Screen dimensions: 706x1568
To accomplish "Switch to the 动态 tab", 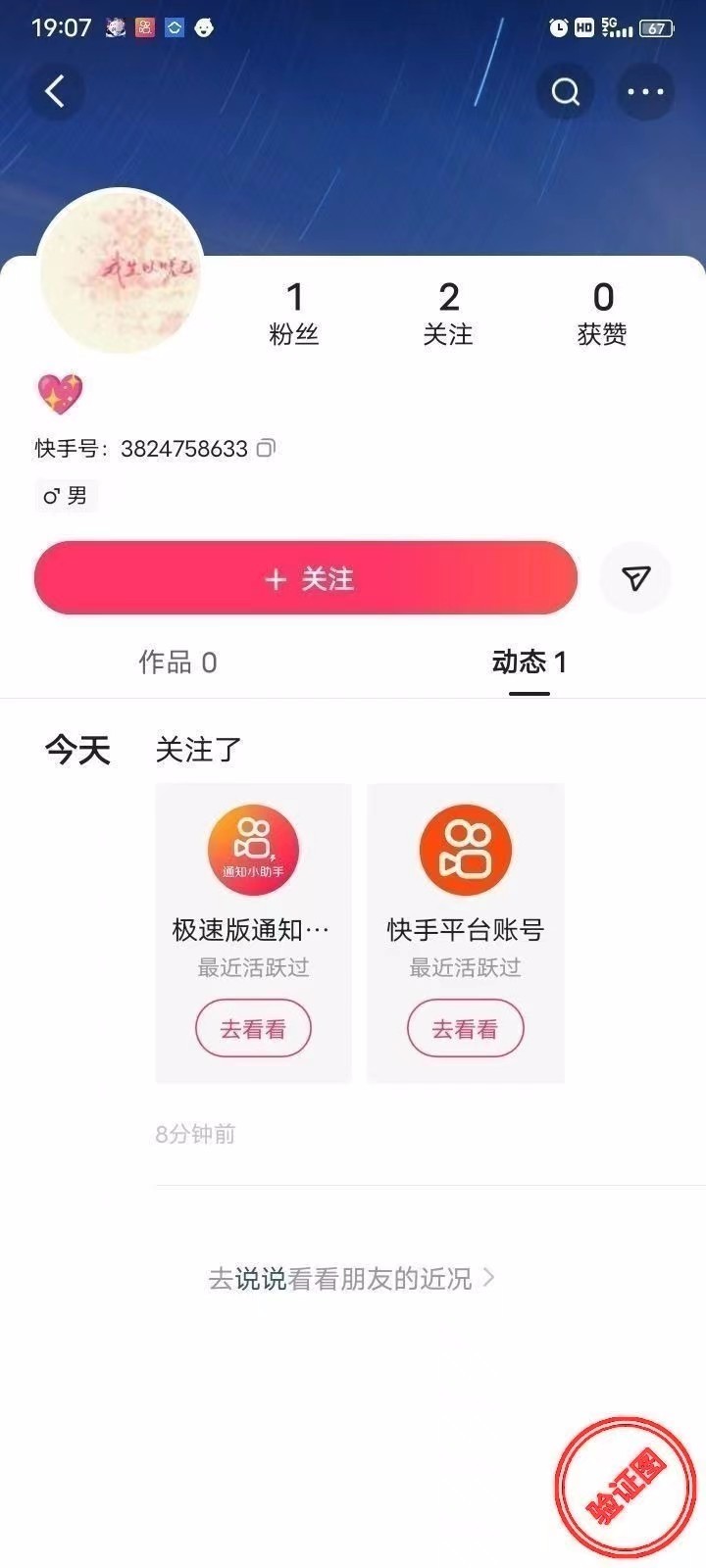I will [529, 662].
